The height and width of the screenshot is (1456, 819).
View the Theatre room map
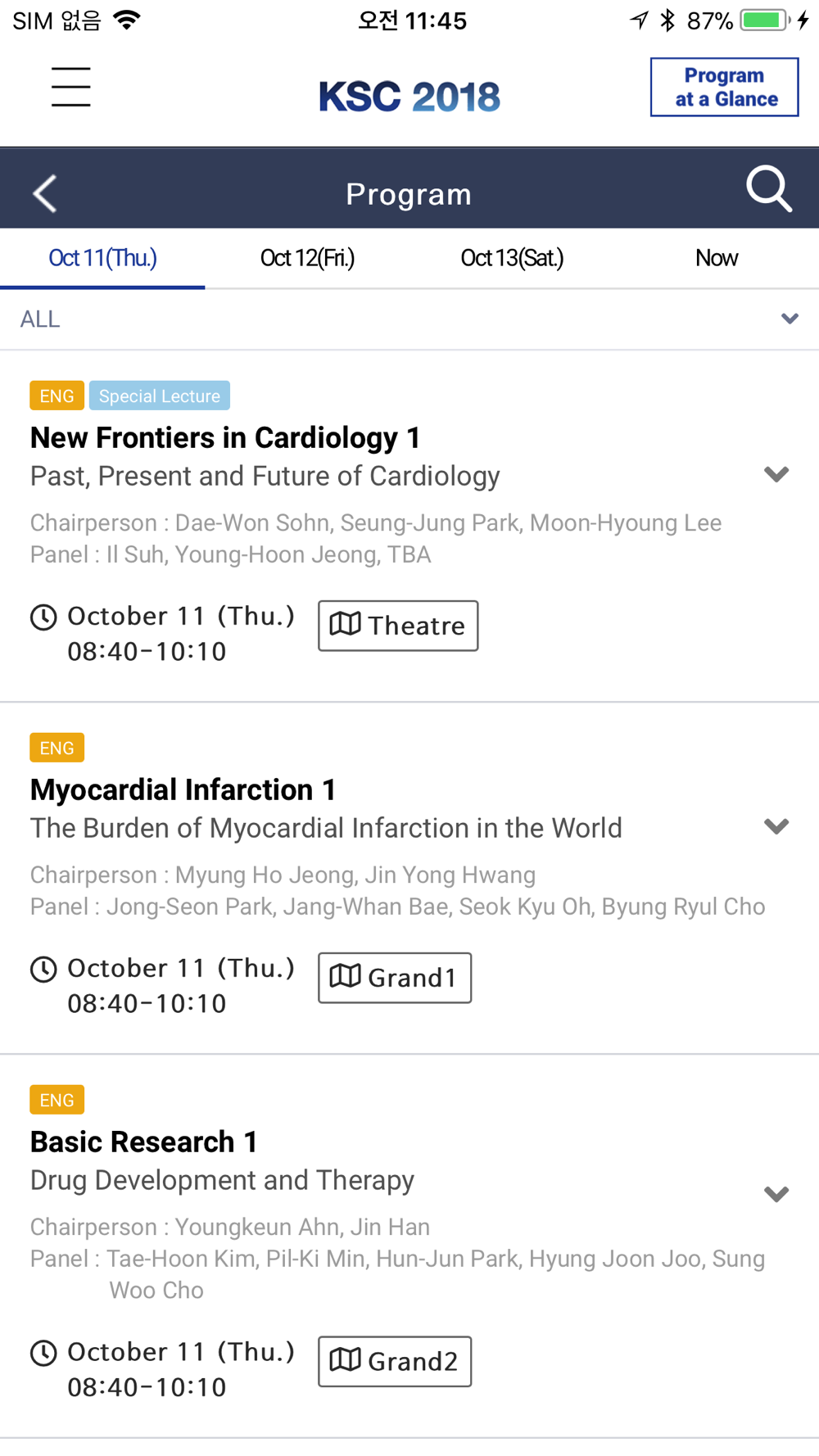tap(398, 626)
